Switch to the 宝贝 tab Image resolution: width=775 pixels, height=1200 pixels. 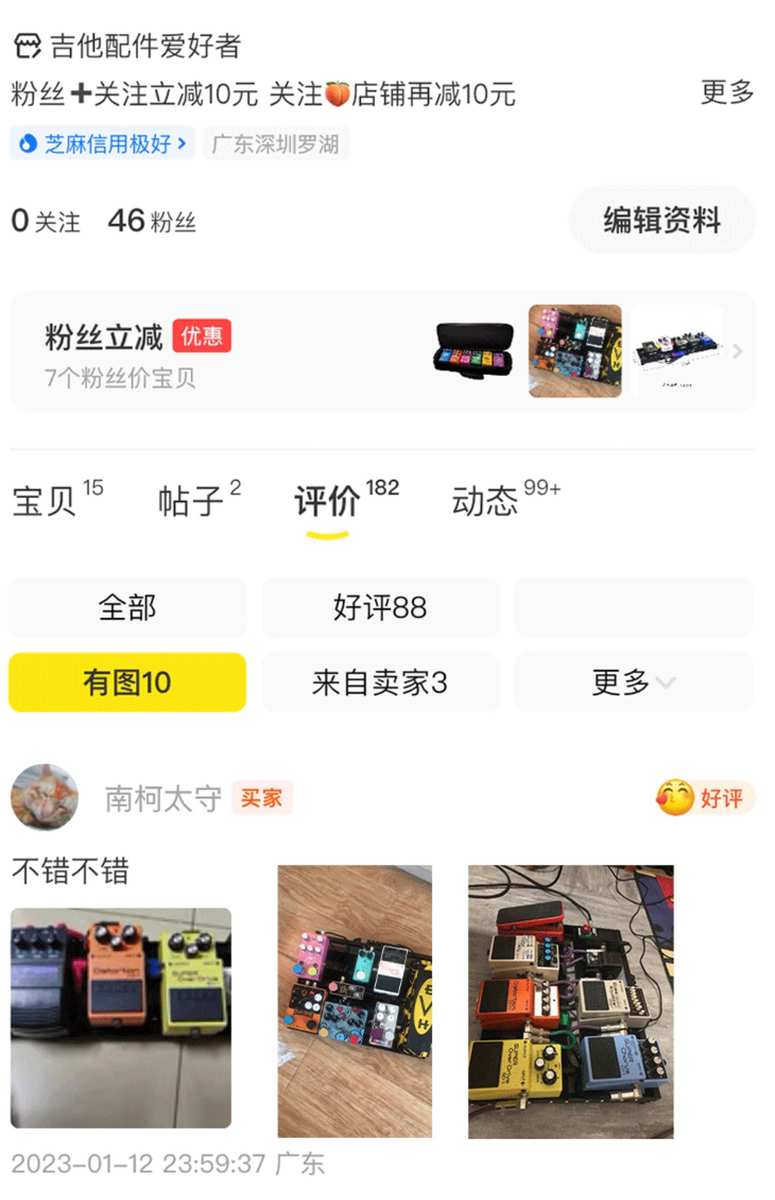coord(45,500)
